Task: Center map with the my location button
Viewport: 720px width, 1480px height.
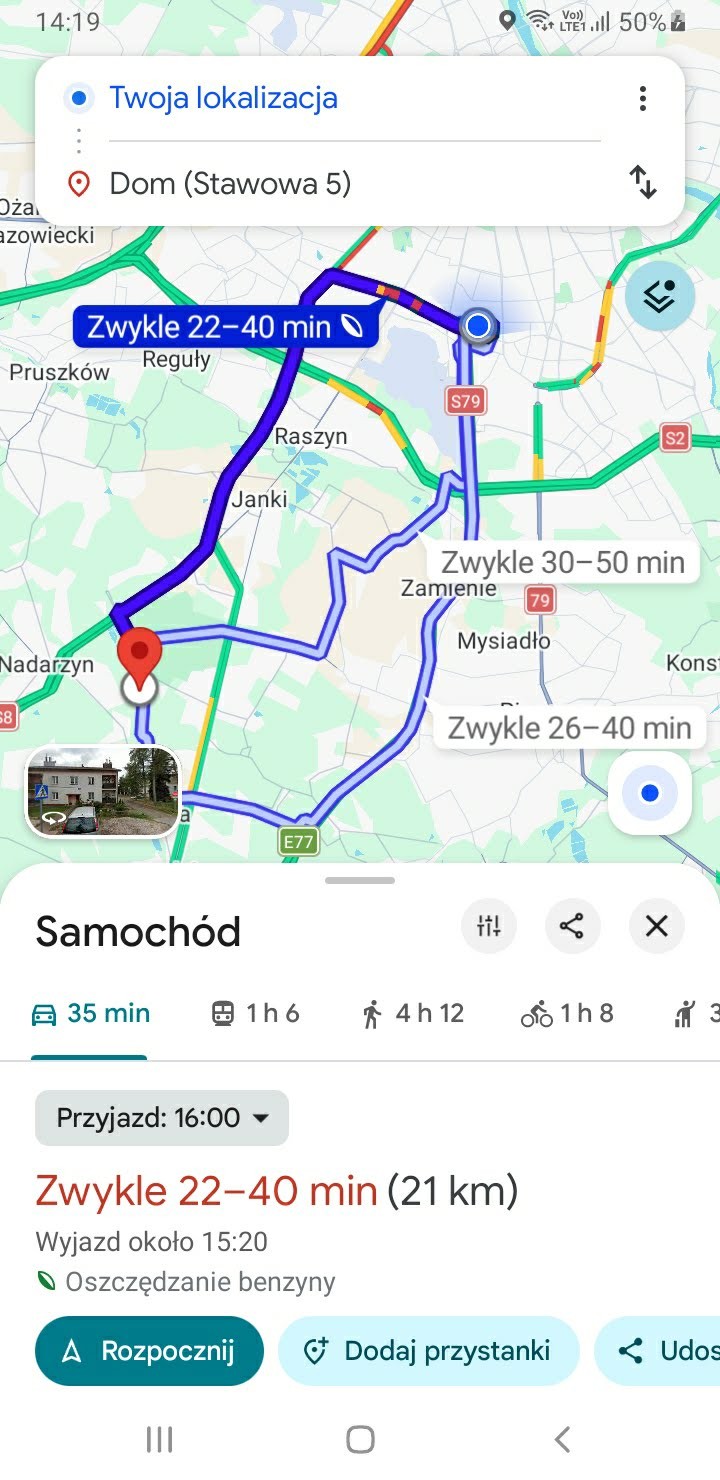Action: (x=649, y=791)
